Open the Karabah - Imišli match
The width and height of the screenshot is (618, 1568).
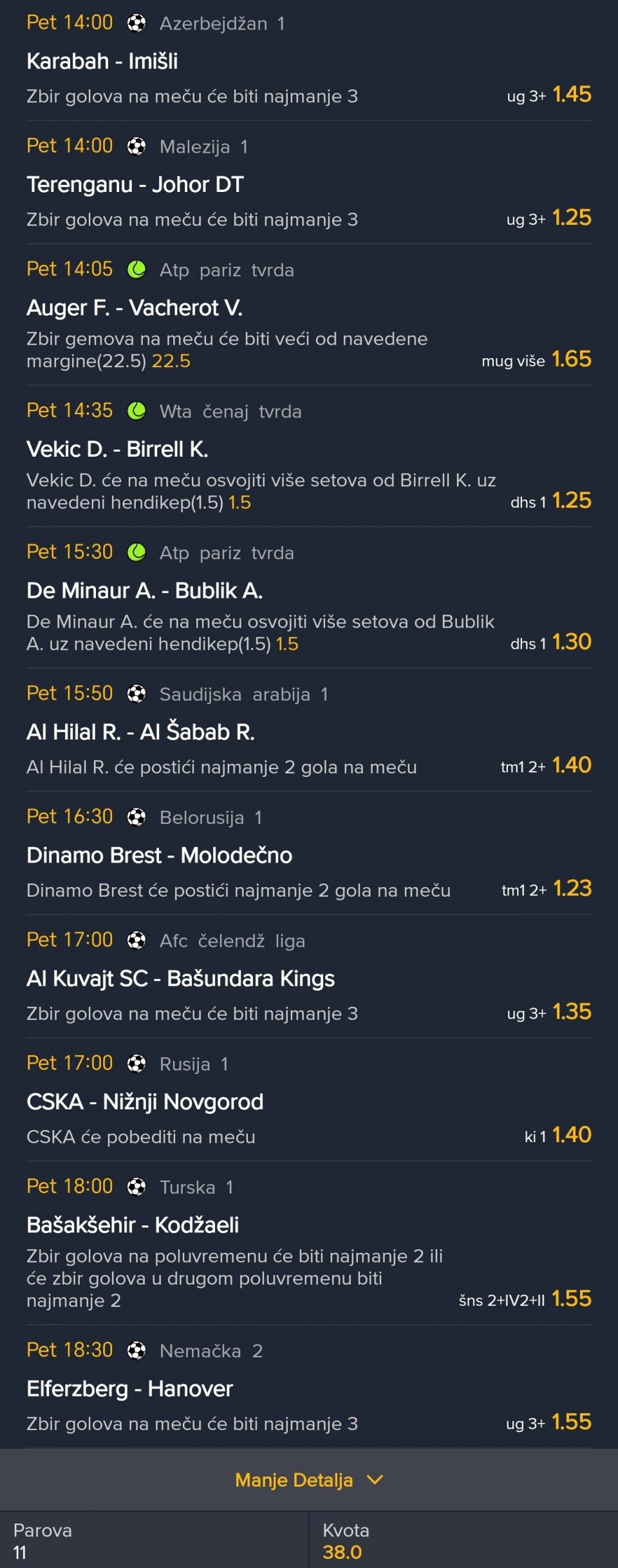102,61
